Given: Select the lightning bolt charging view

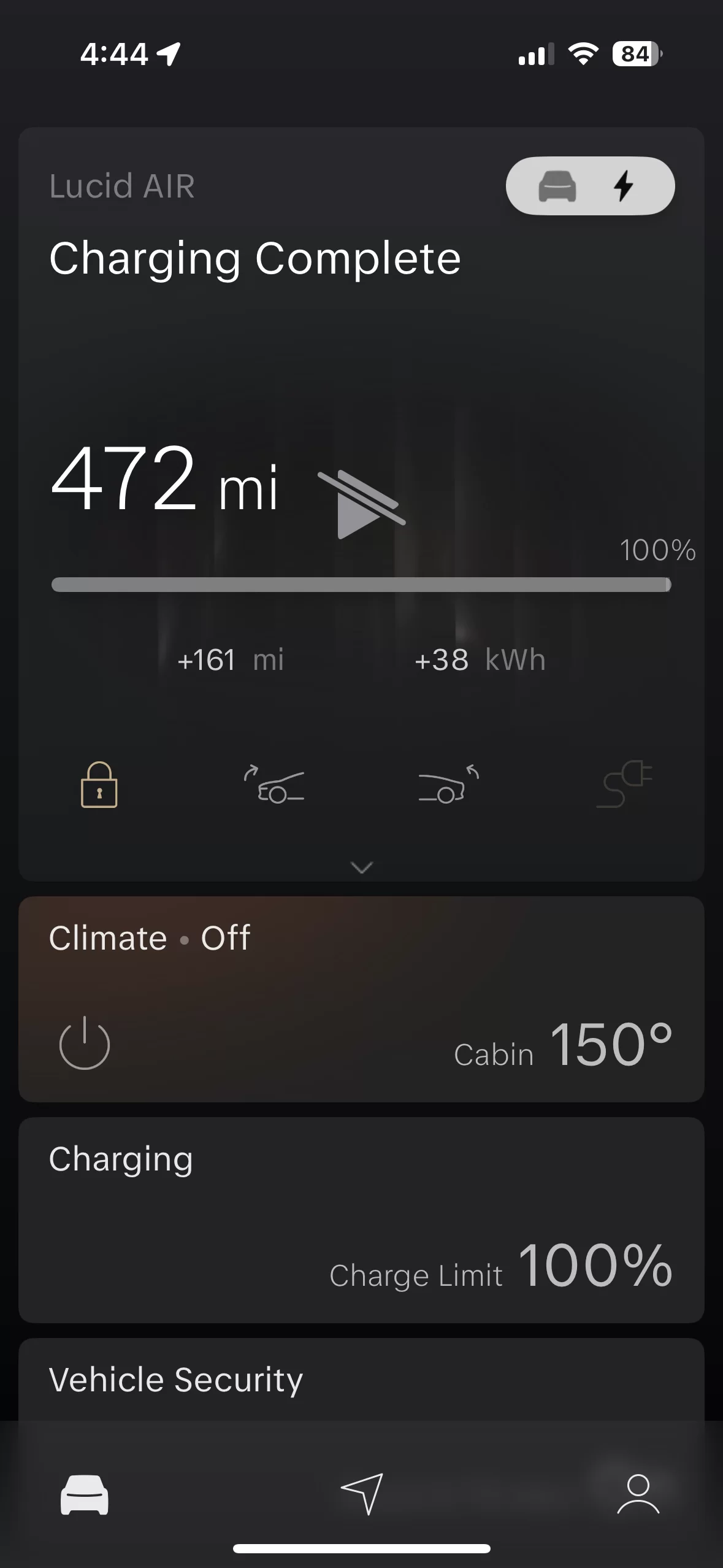Looking at the screenshot, I should coord(624,186).
